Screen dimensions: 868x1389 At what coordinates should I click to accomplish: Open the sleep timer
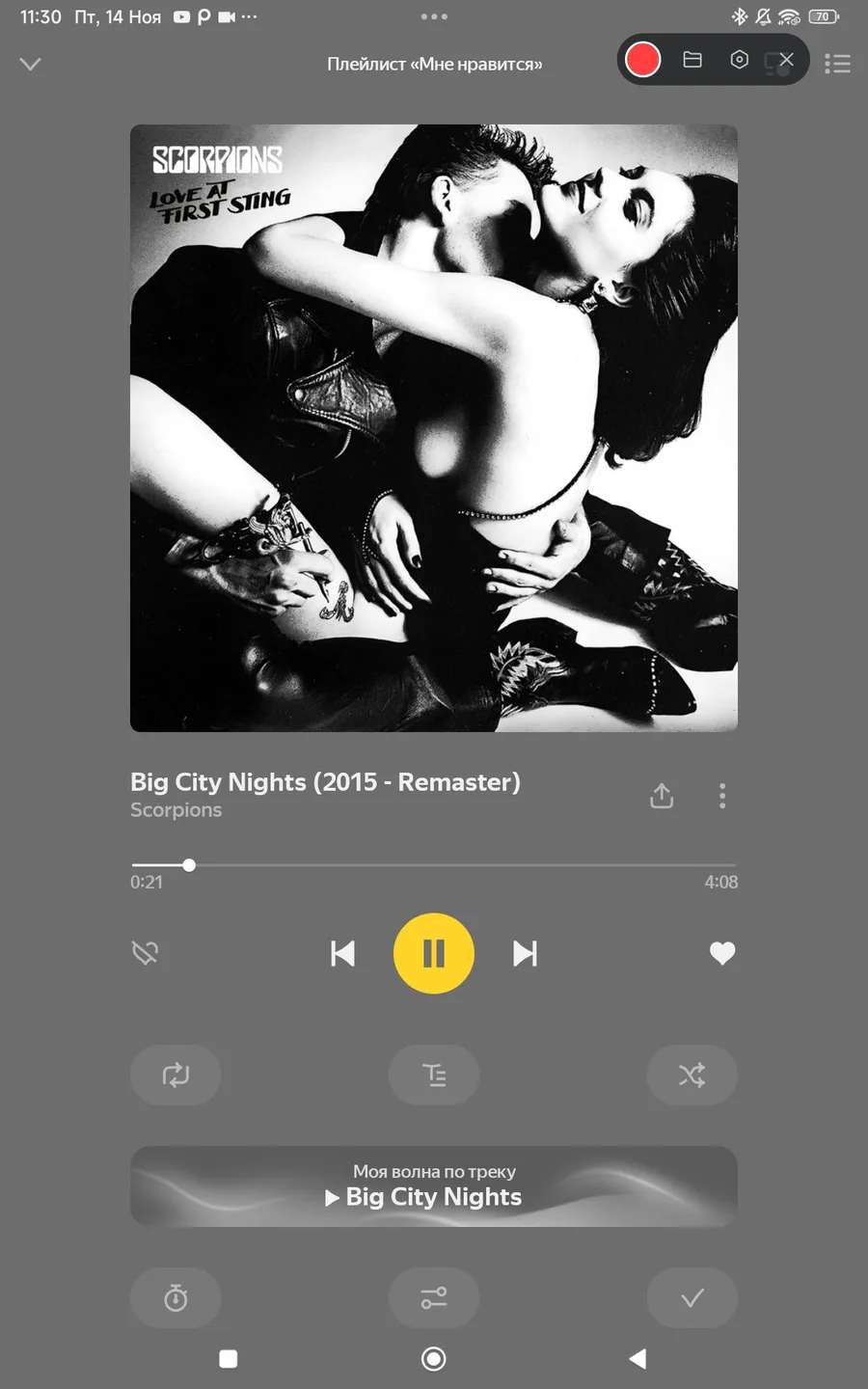[x=176, y=1297]
